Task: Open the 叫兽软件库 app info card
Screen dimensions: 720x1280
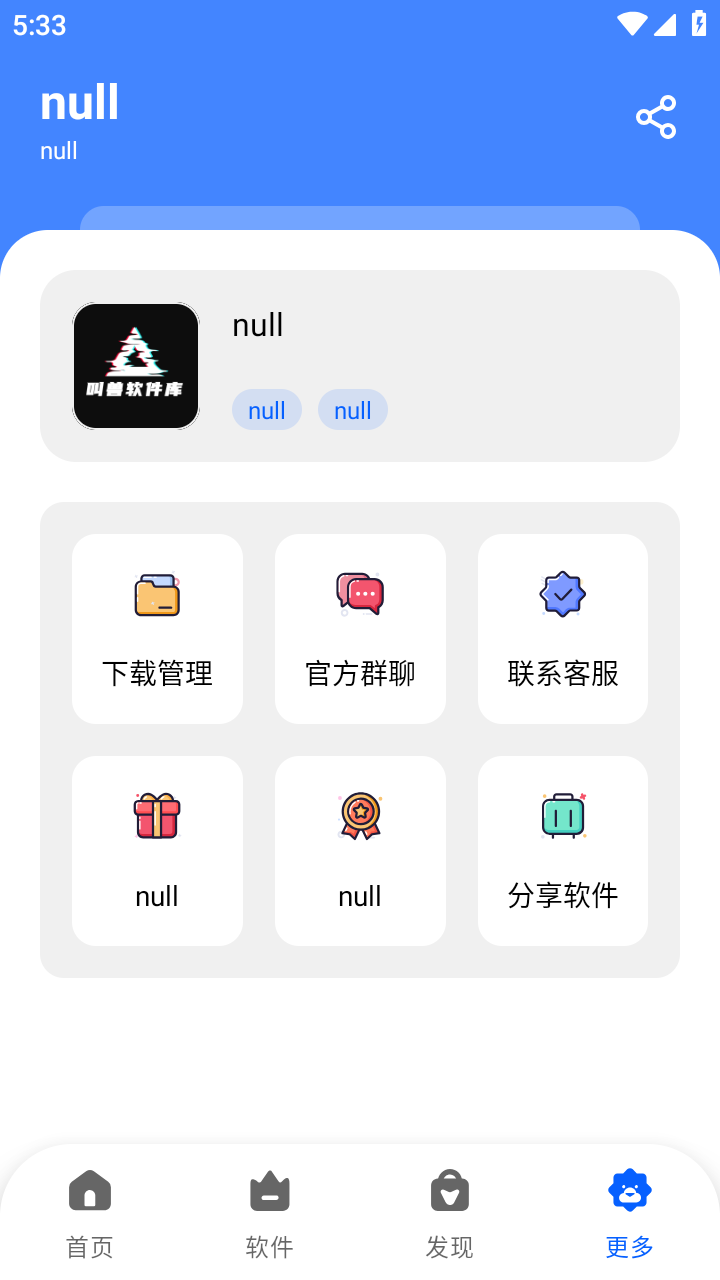Action: (360, 366)
